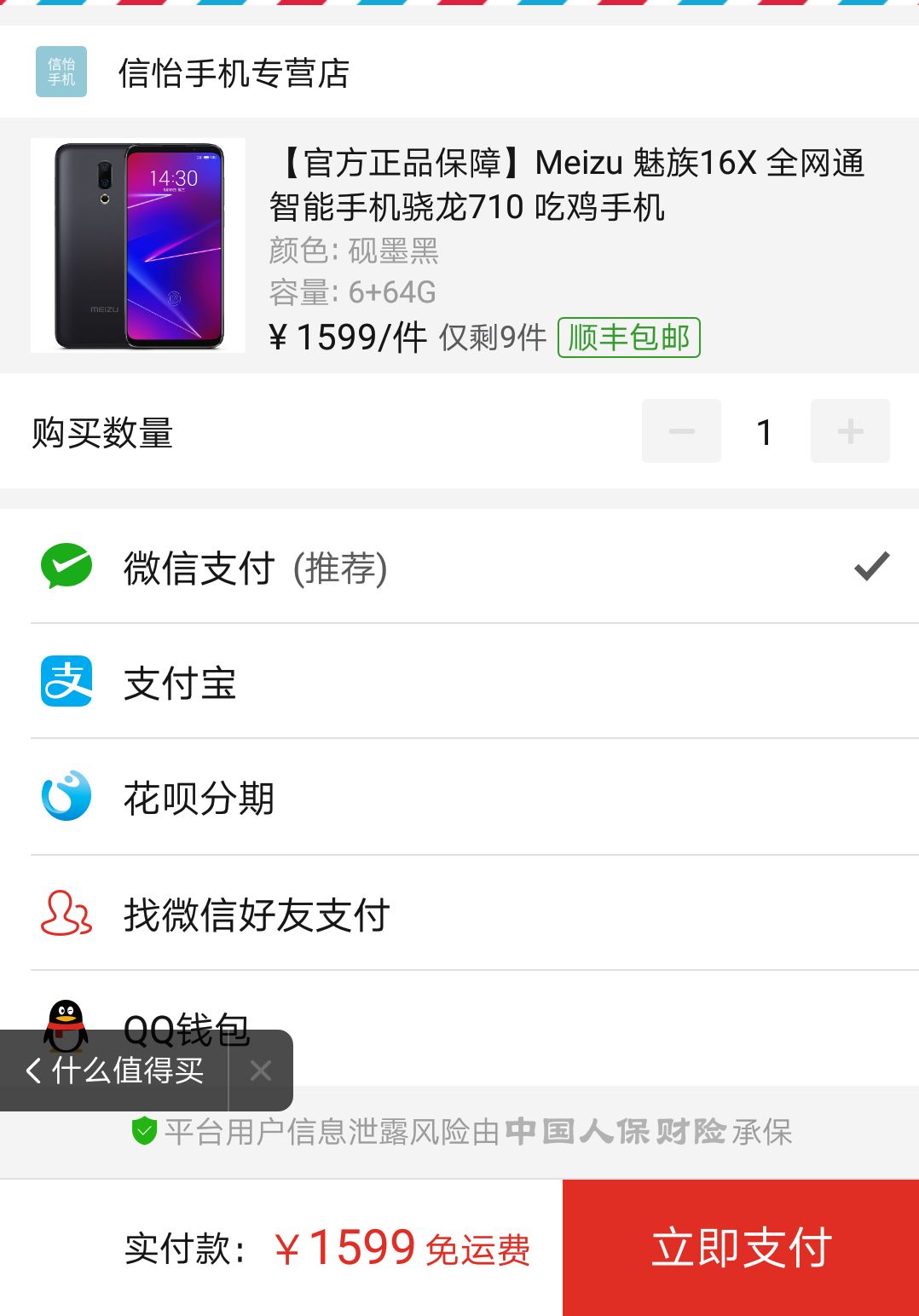Image resolution: width=919 pixels, height=1316 pixels.
Task: Decrease purchase quantity with minus button
Action: (x=681, y=430)
